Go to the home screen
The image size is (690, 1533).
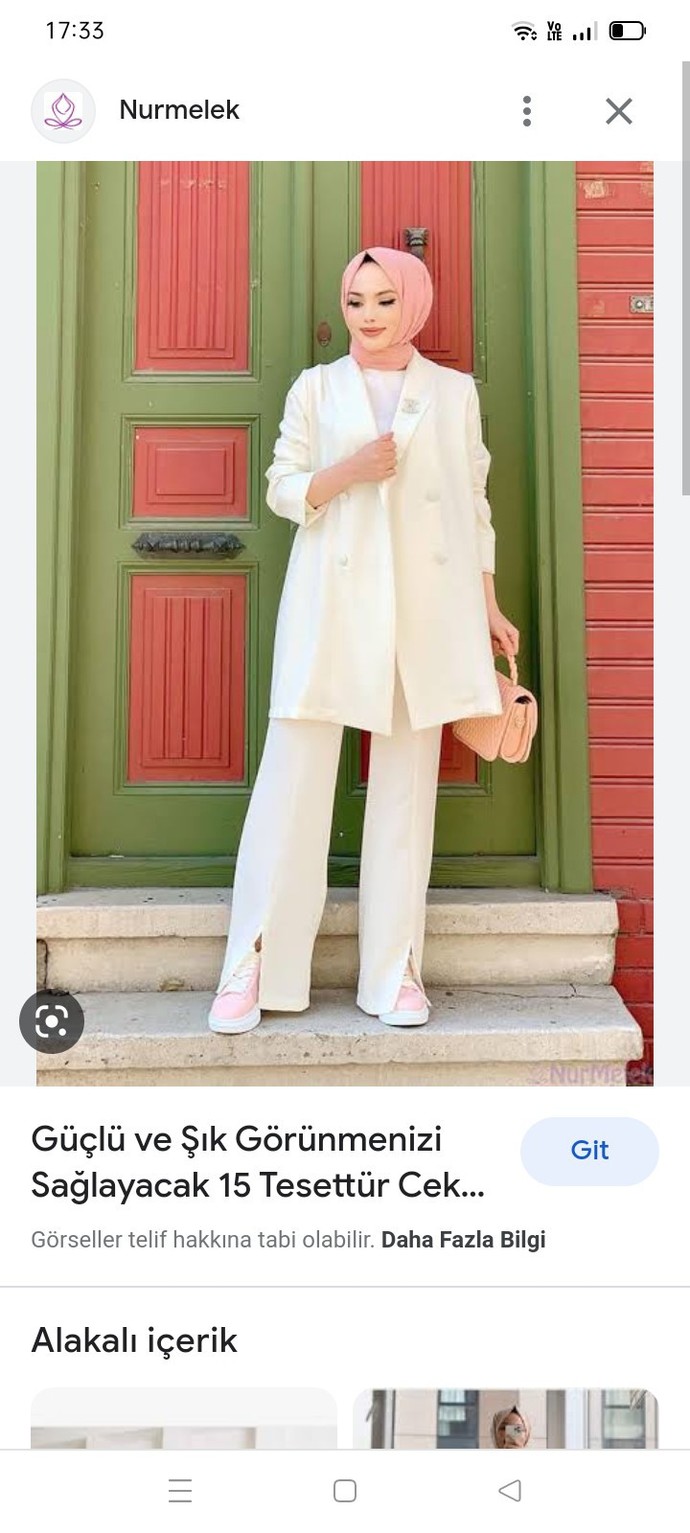click(x=345, y=1492)
